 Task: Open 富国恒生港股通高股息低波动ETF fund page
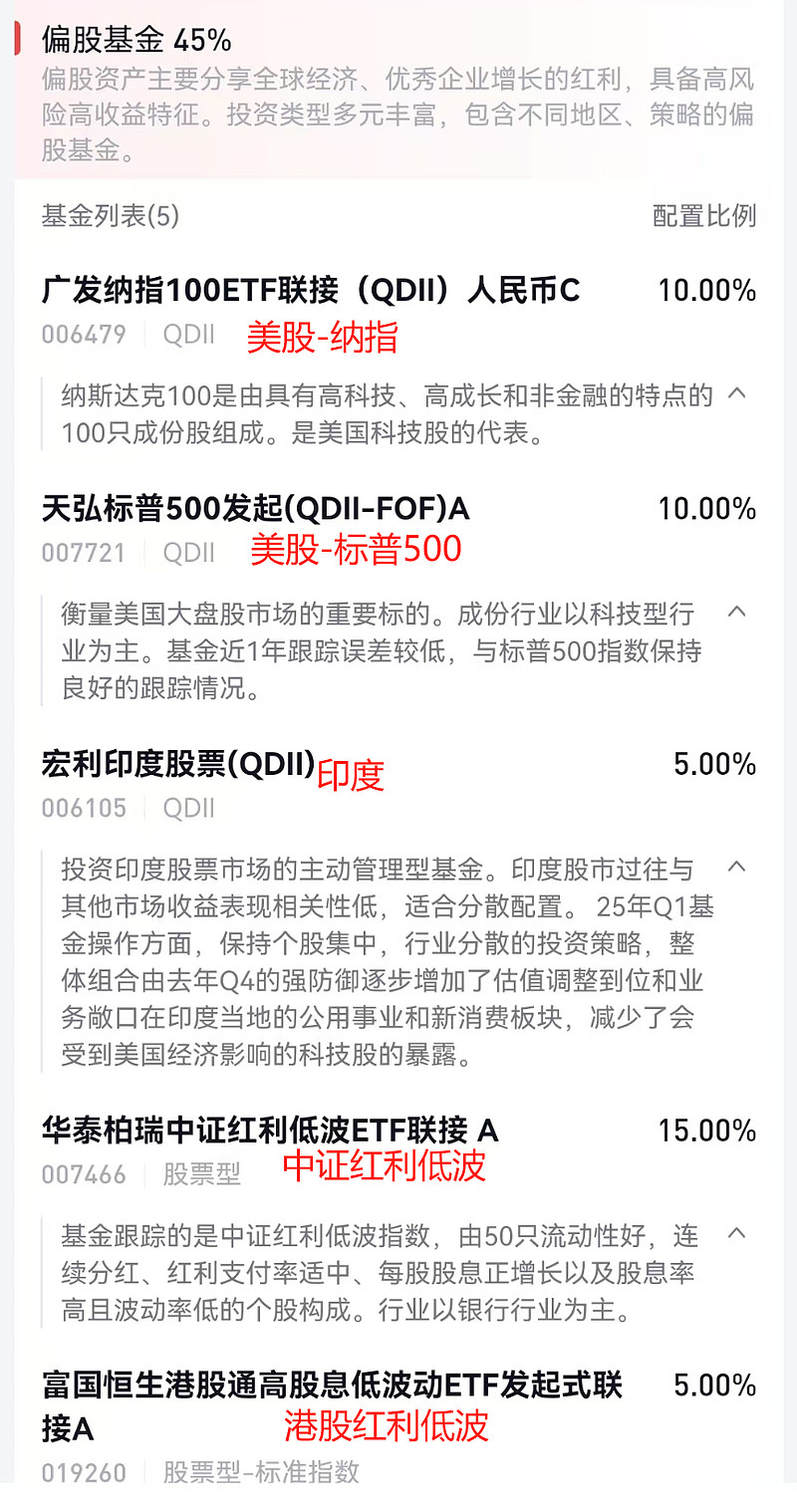click(x=333, y=1406)
